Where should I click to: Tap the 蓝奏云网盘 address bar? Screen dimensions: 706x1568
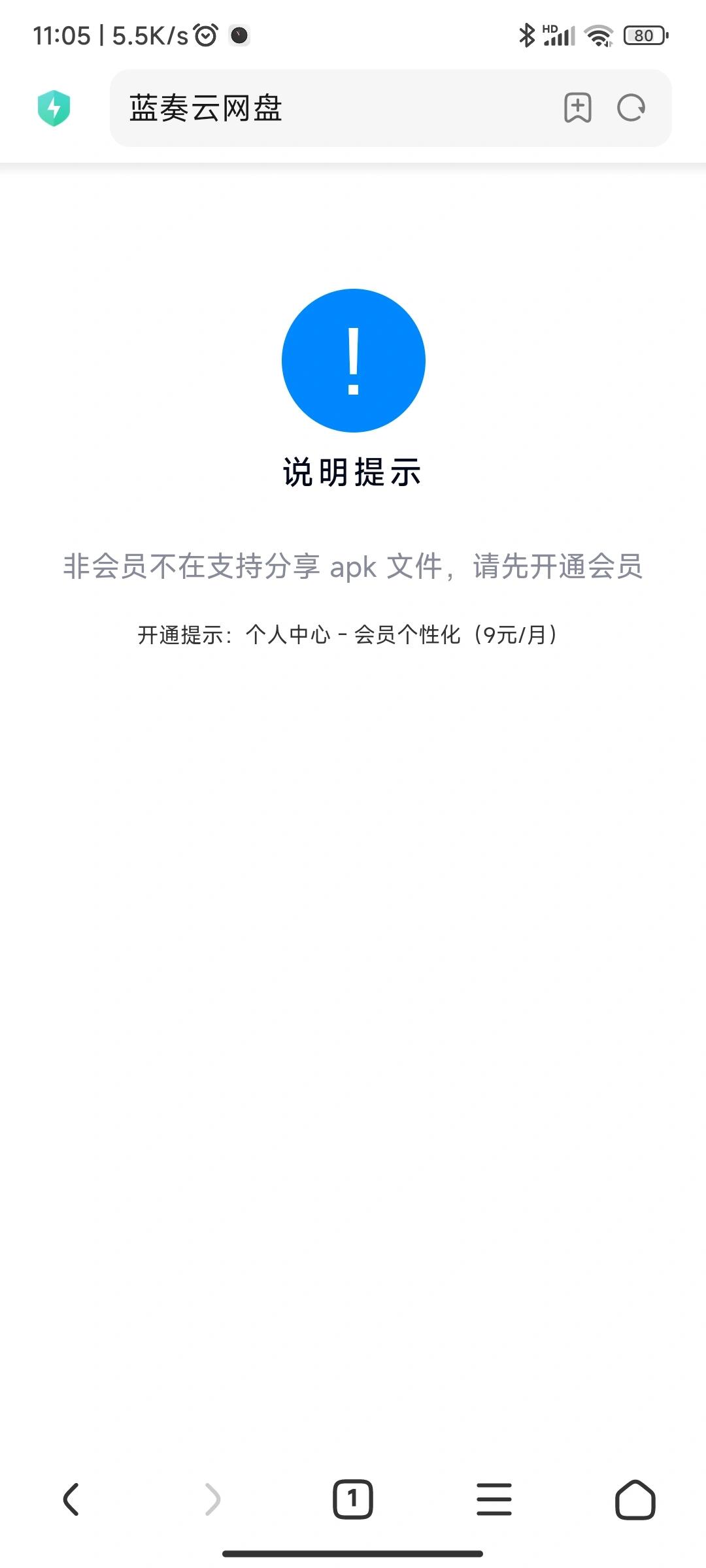[x=261, y=108]
